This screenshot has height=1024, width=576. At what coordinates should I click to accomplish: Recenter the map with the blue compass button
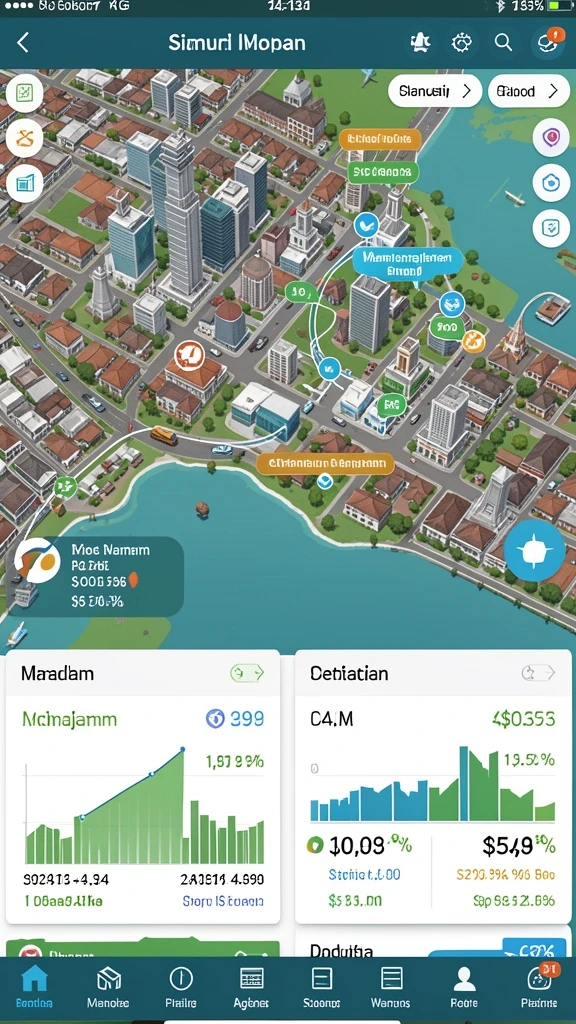pyautogui.click(x=534, y=551)
